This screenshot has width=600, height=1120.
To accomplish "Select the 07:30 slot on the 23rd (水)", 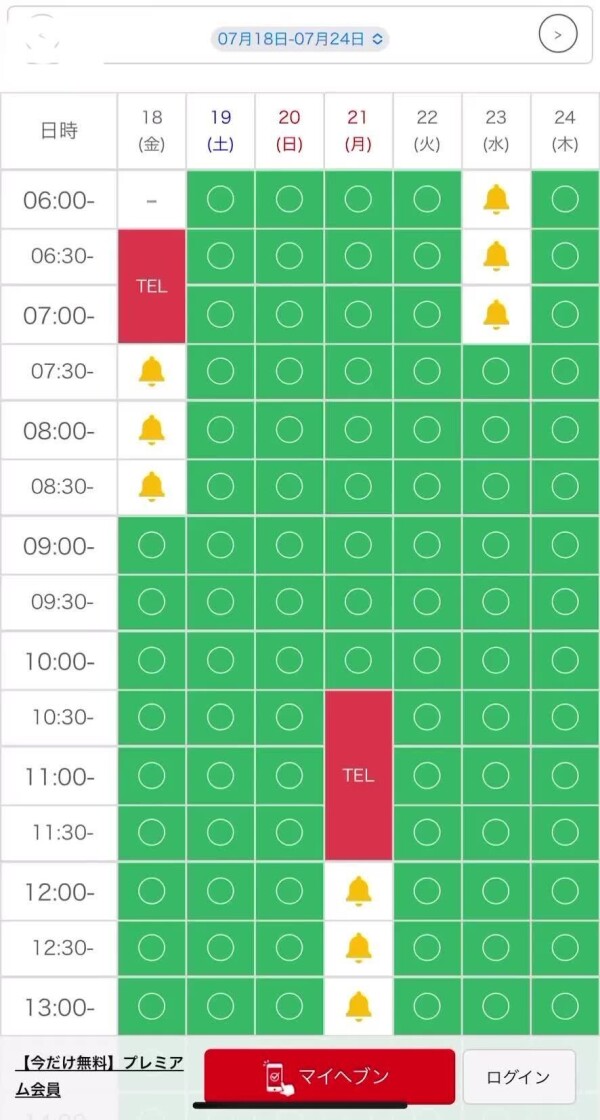I will pyautogui.click(x=496, y=372).
